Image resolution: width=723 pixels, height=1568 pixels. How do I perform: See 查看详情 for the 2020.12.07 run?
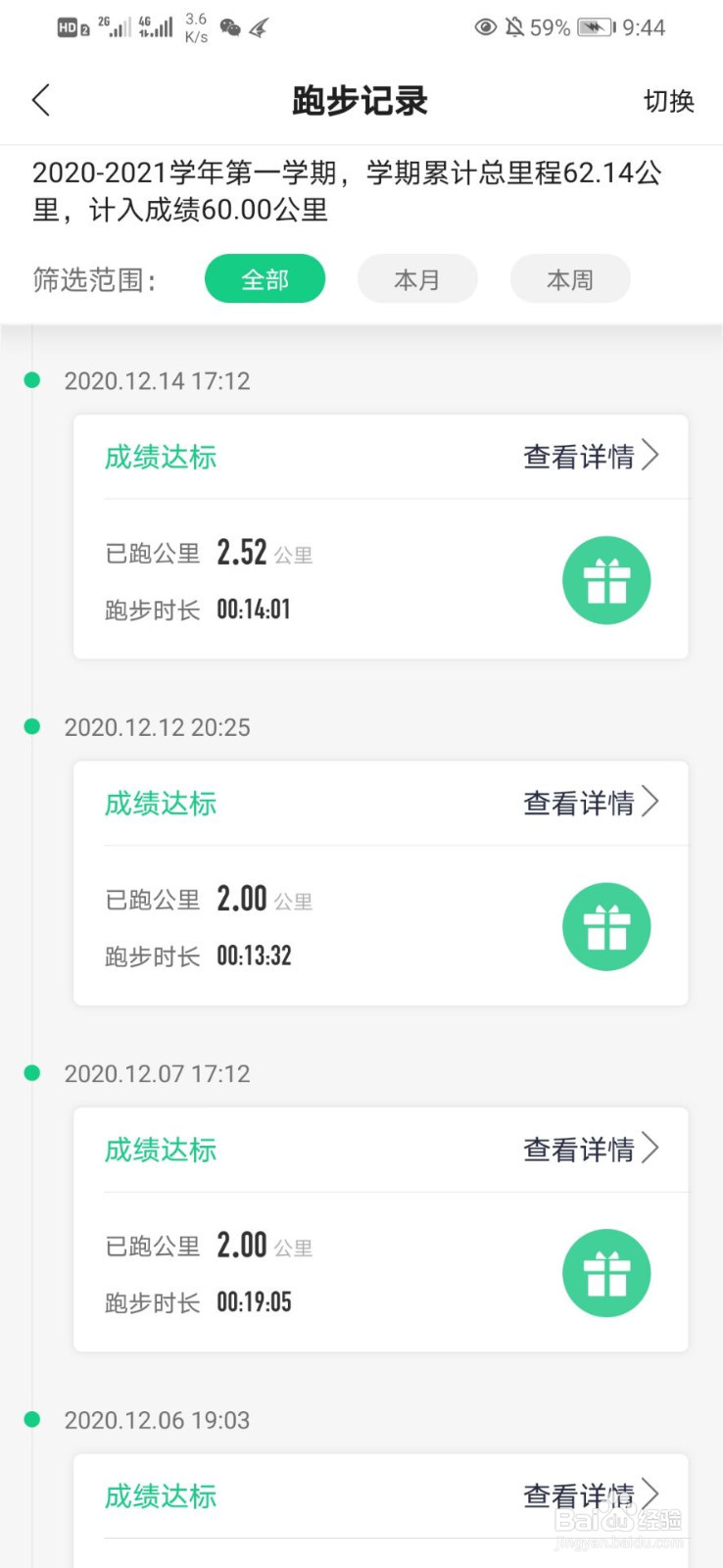click(x=591, y=1149)
